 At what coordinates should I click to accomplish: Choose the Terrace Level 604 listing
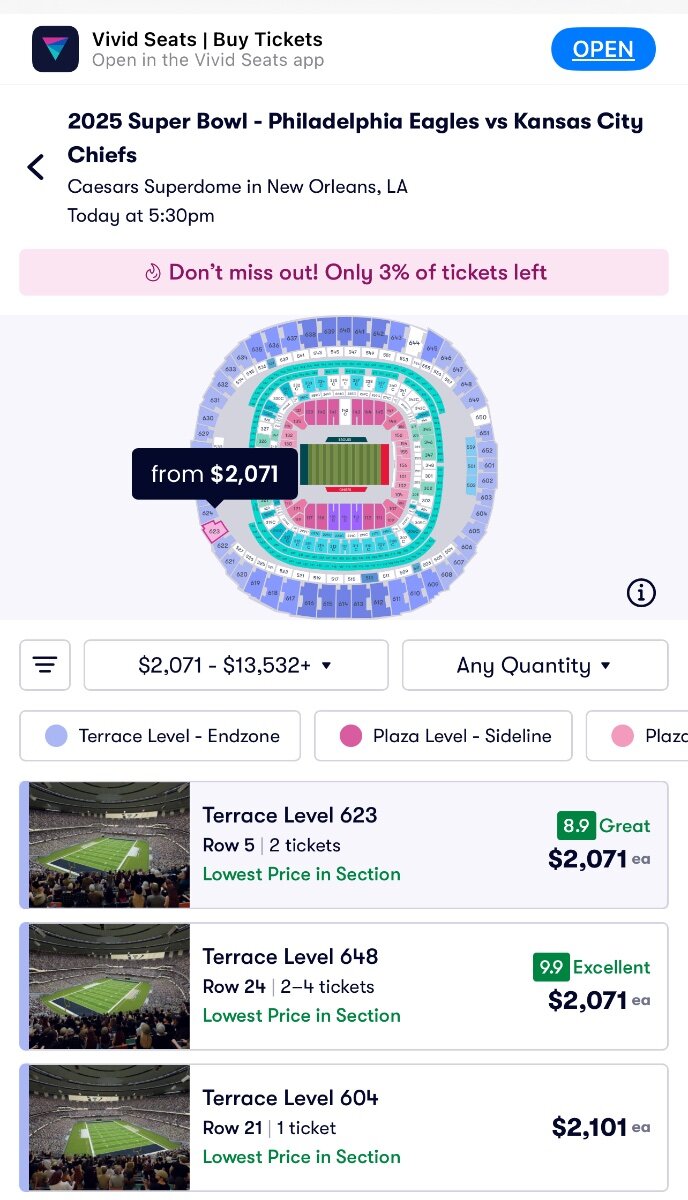click(344, 1127)
